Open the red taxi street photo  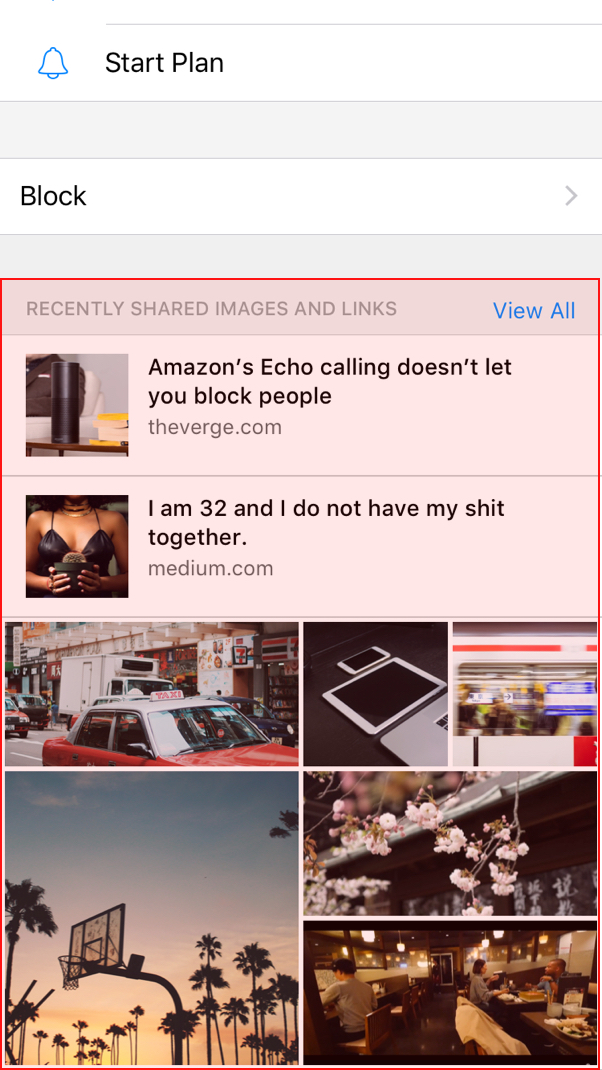(x=152, y=693)
